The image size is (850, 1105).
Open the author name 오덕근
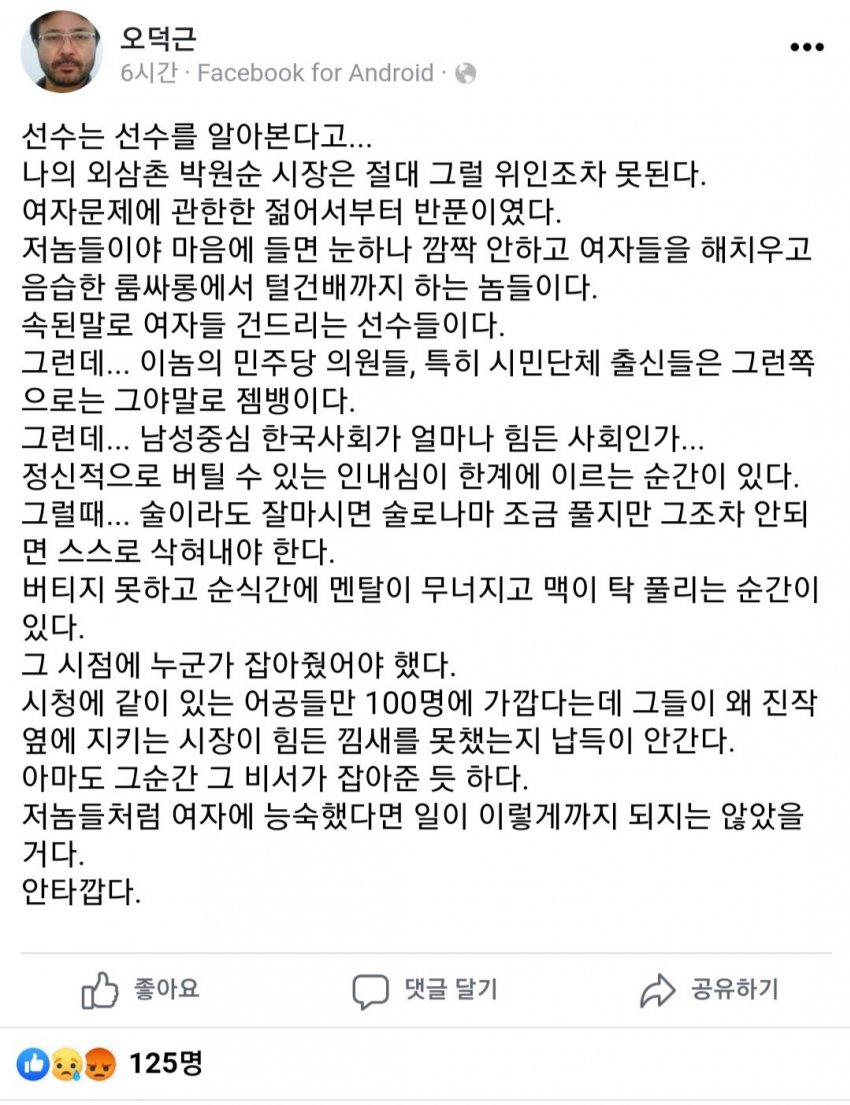pos(158,38)
